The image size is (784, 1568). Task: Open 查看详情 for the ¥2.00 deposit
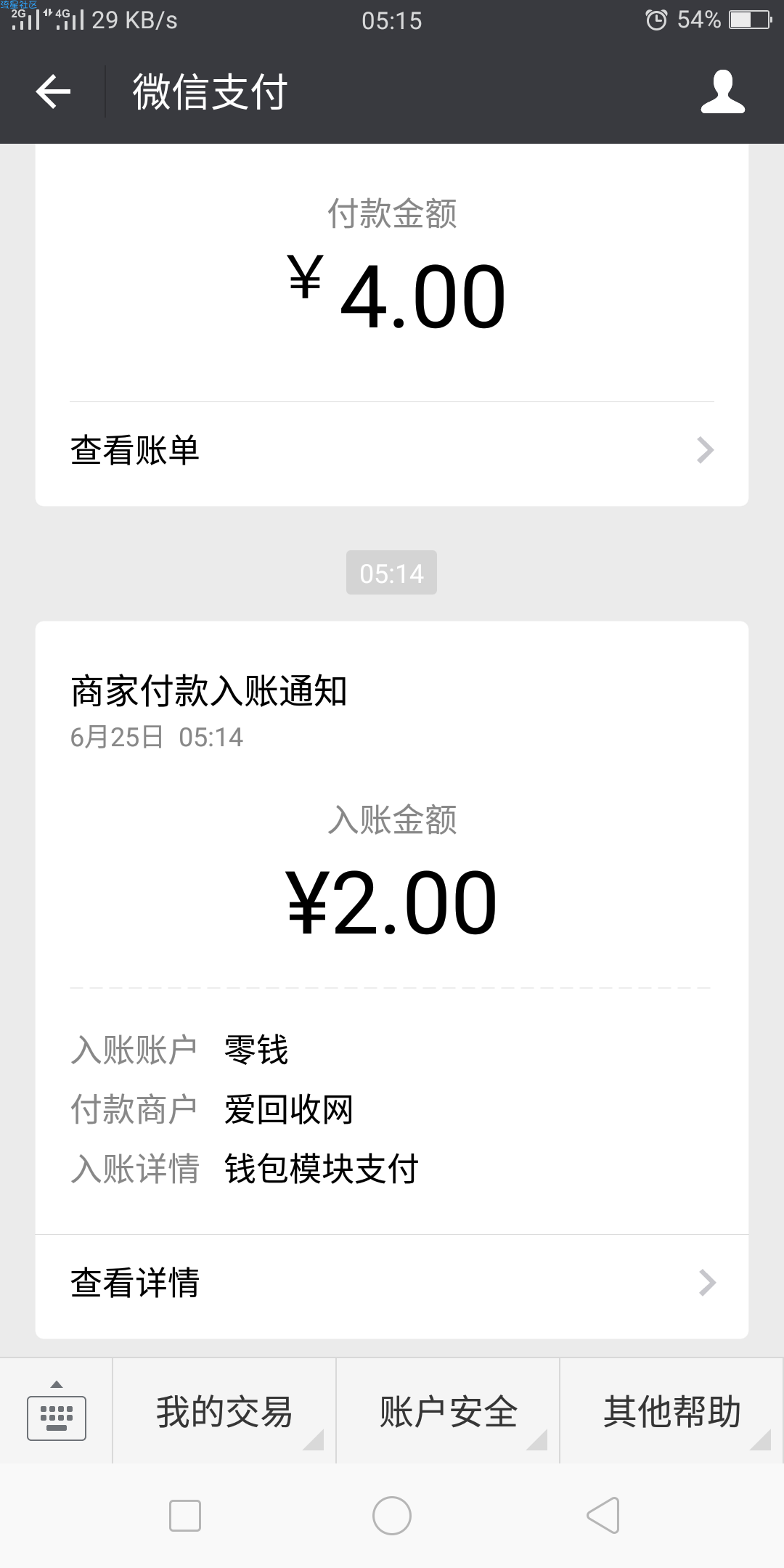(x=392, y=1283)
